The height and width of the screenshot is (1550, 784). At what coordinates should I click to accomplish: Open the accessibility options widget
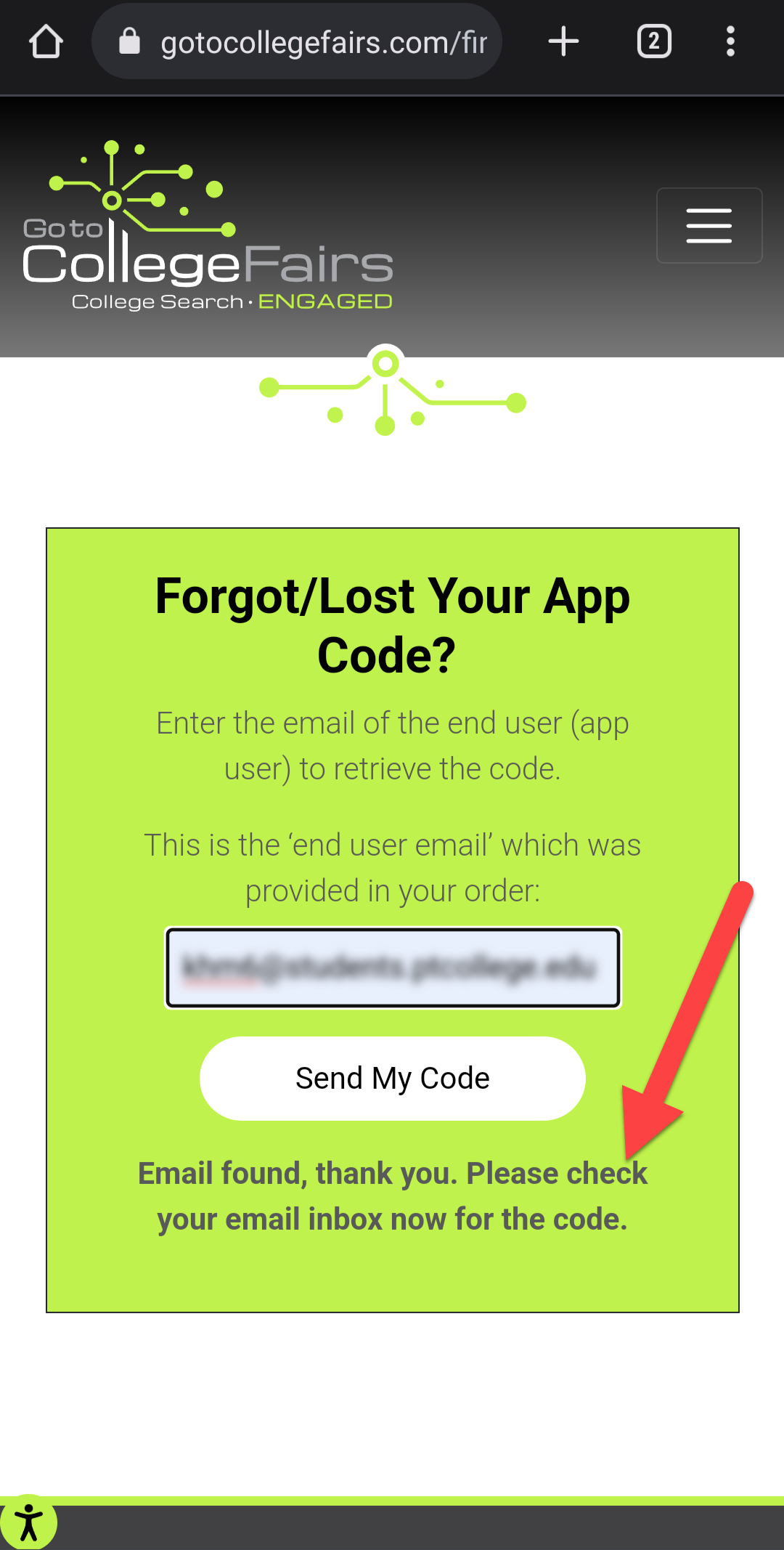pos(28,1522)
